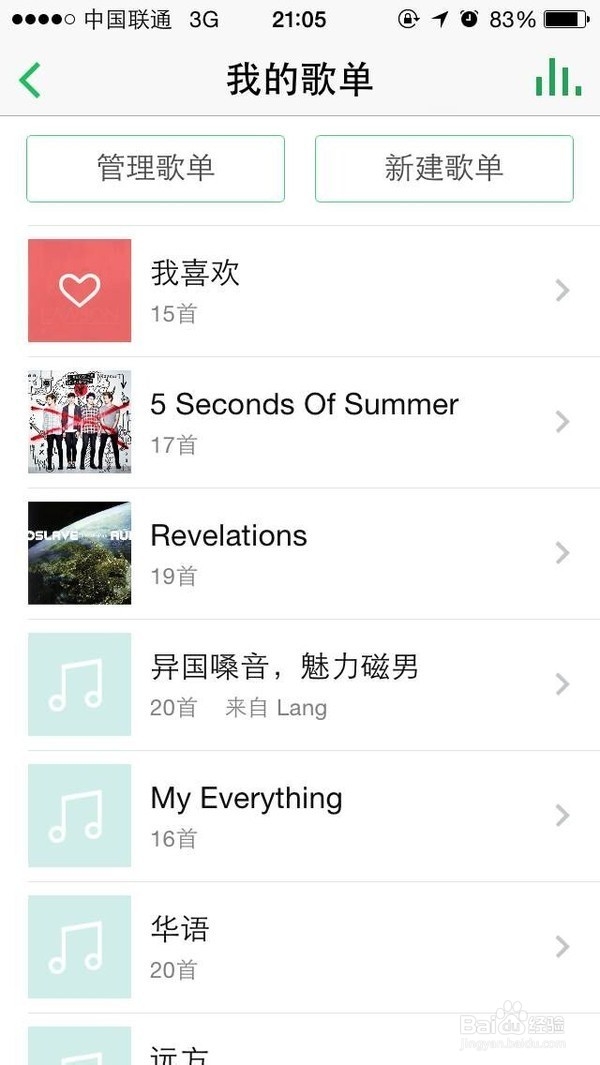600x1065 pixels.
Task: Select the Revelations playlist
Action: click(300, 553)
